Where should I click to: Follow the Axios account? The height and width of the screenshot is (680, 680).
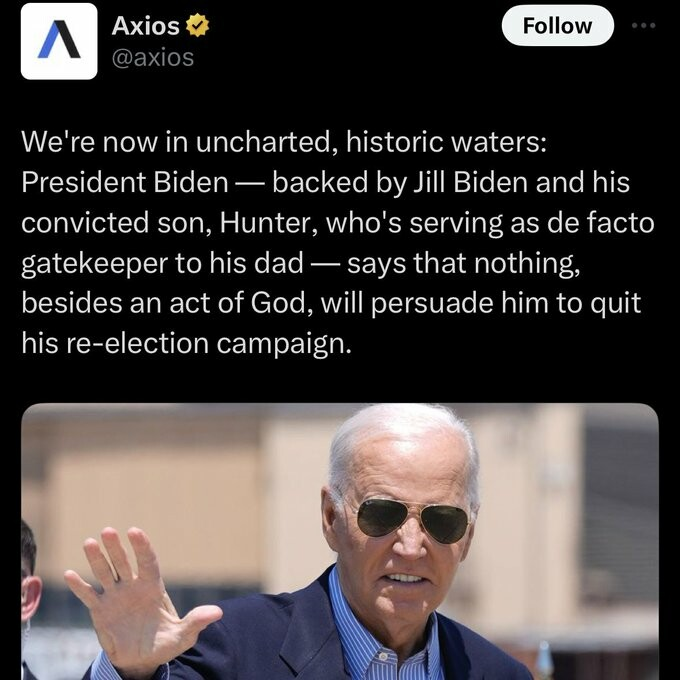(557, 27)
